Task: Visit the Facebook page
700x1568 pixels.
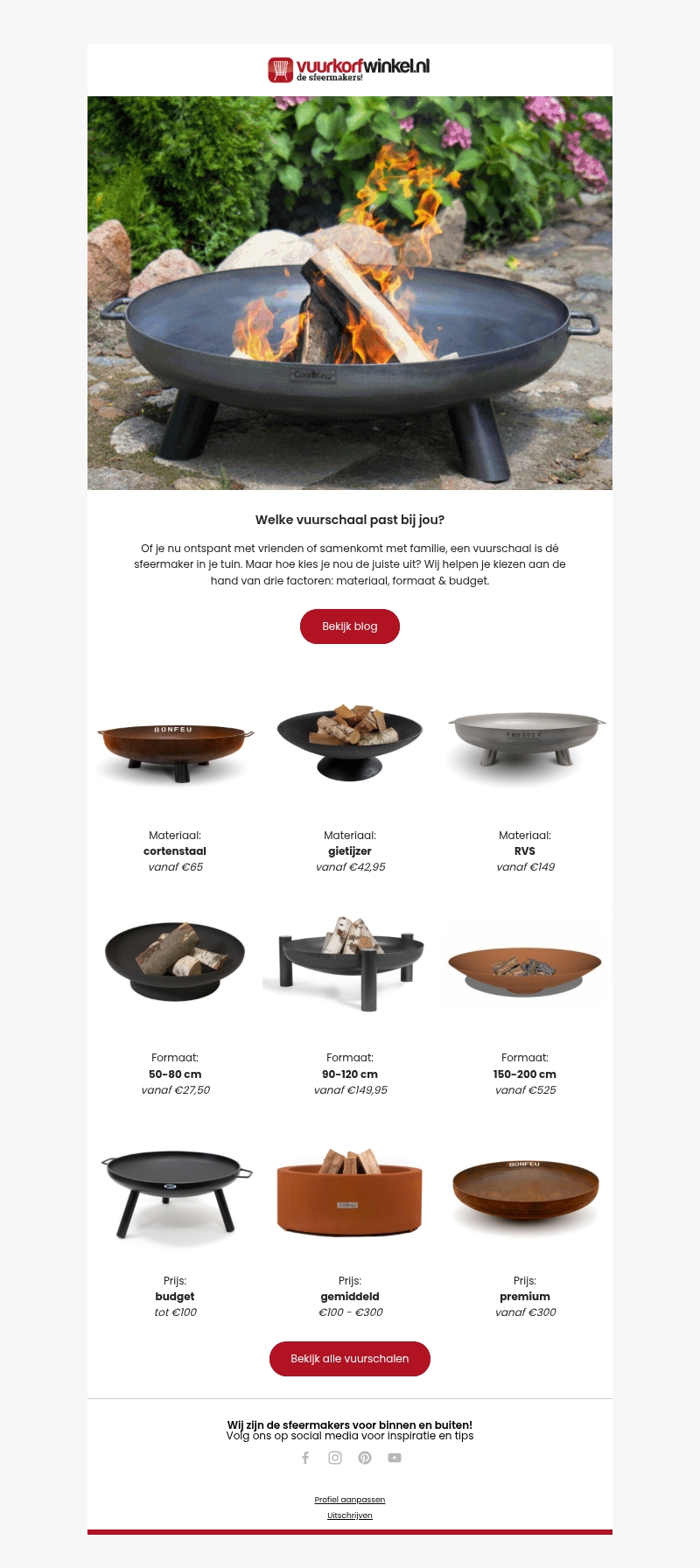Action: 305,1458
